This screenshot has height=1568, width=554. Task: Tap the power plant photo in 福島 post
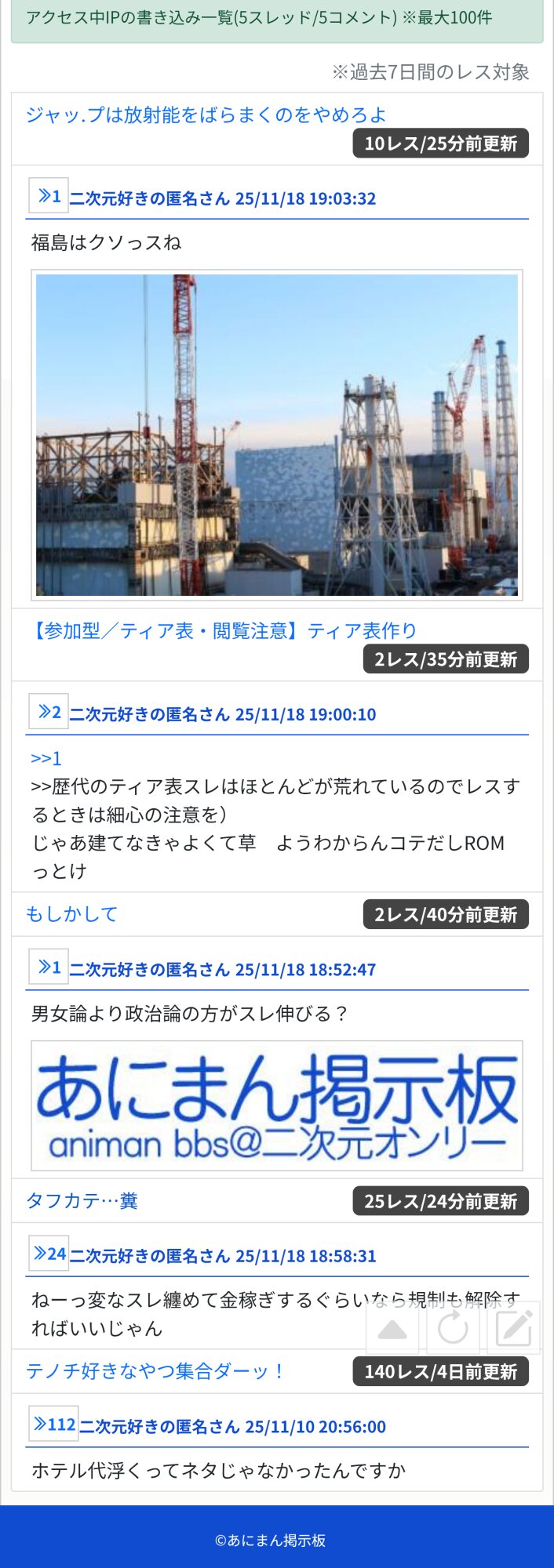pyautogui.click(x=277, y=435)
